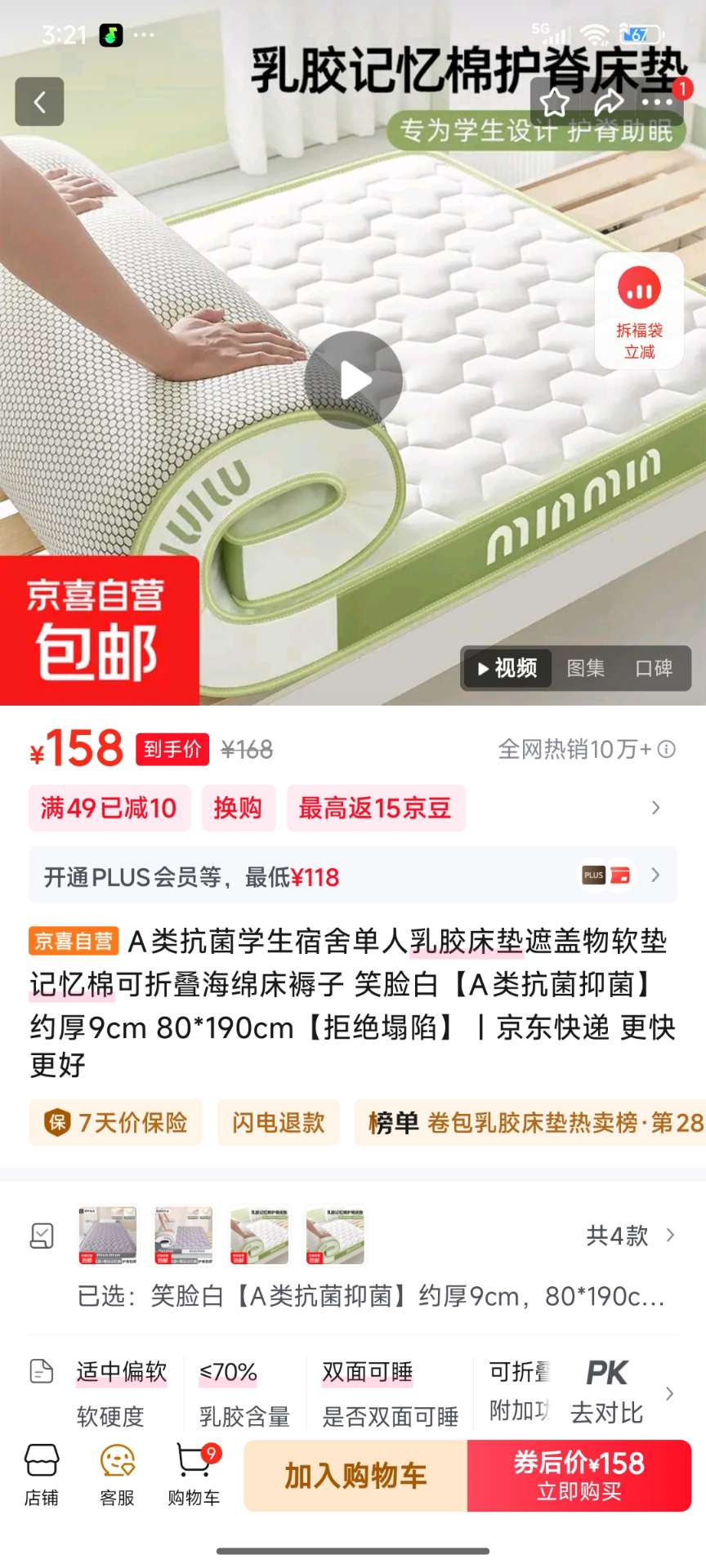Play the product video
Image resolution: width=706 pixels, height=1568 pixels.
click(353, 380)
